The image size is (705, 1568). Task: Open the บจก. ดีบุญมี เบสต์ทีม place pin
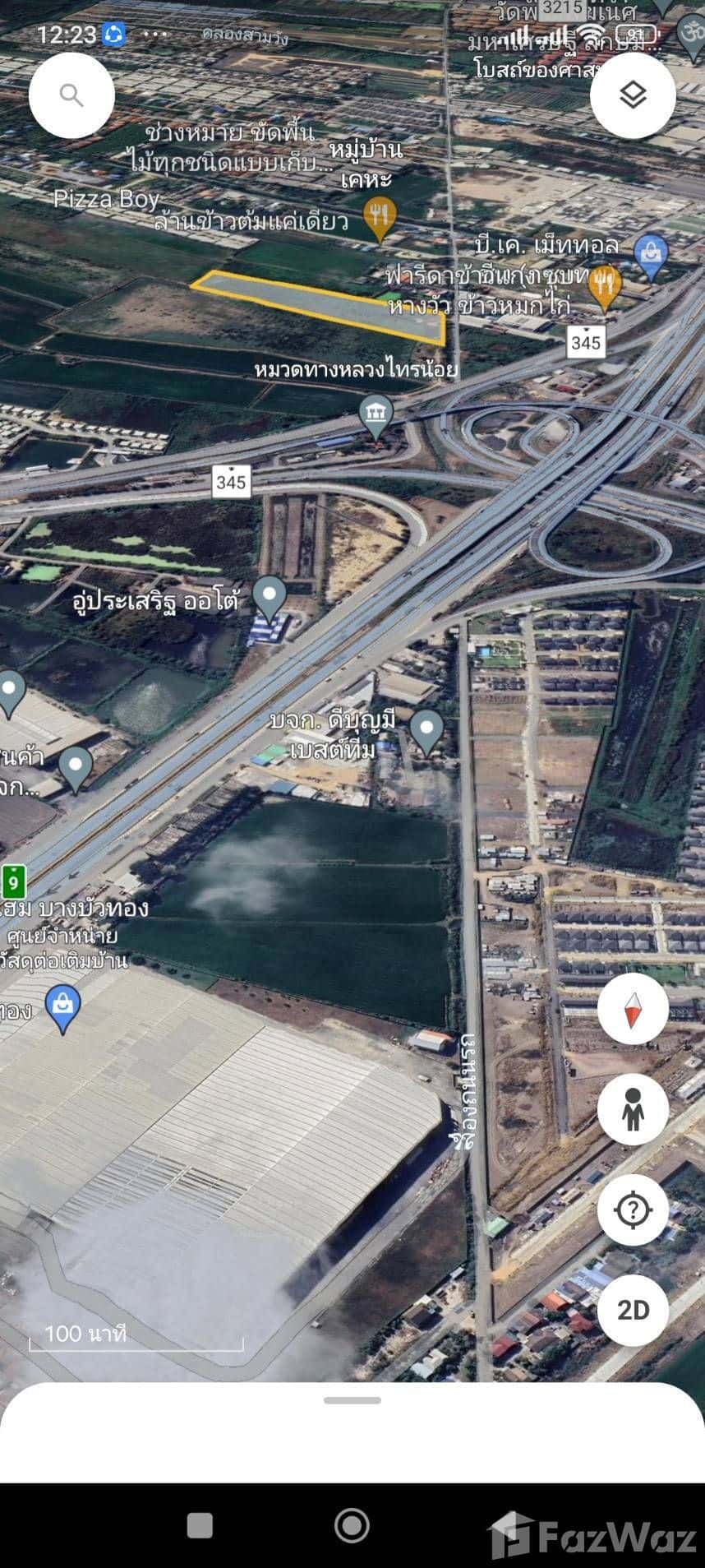426,729
